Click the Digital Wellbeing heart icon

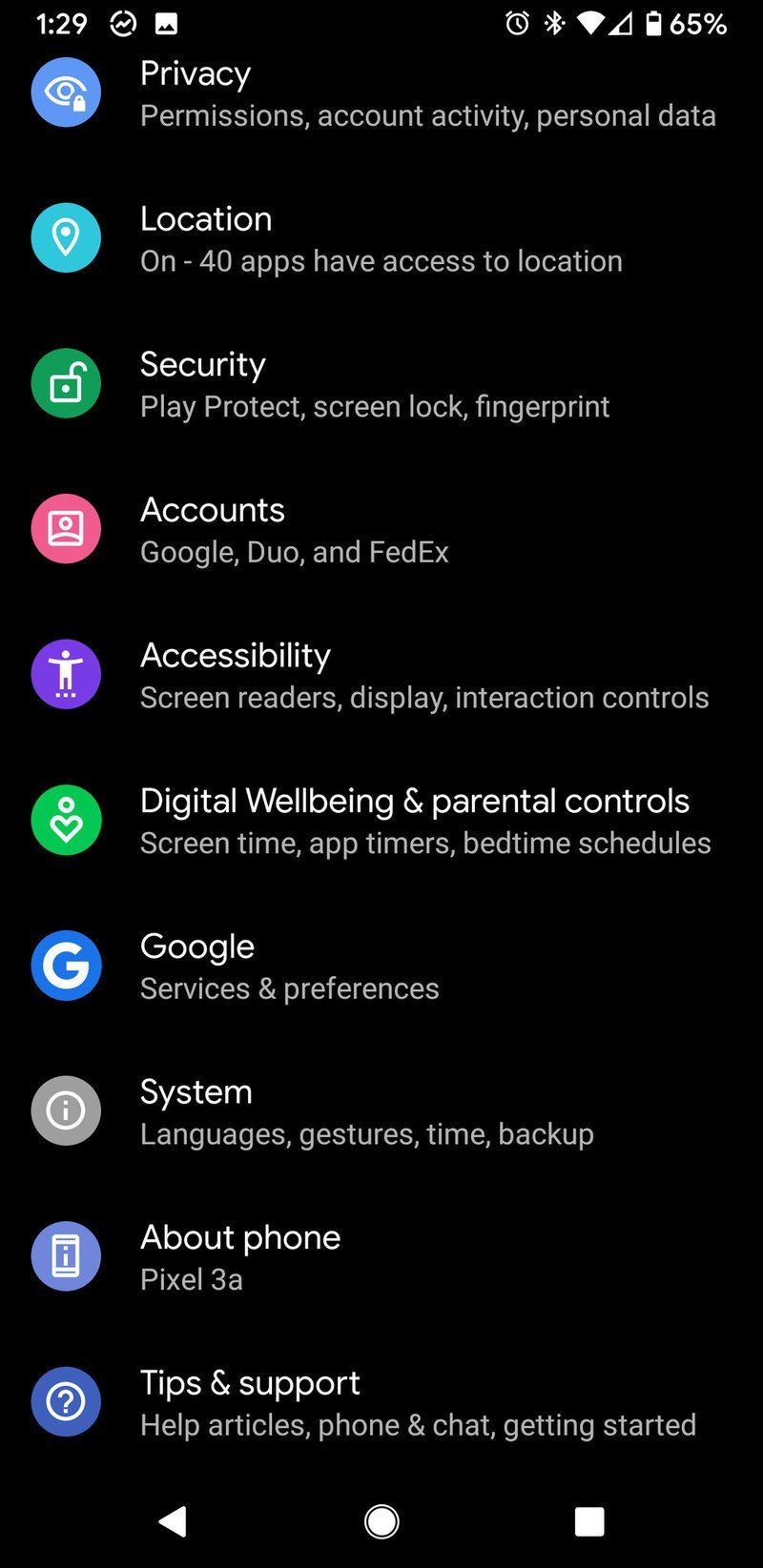66,820
